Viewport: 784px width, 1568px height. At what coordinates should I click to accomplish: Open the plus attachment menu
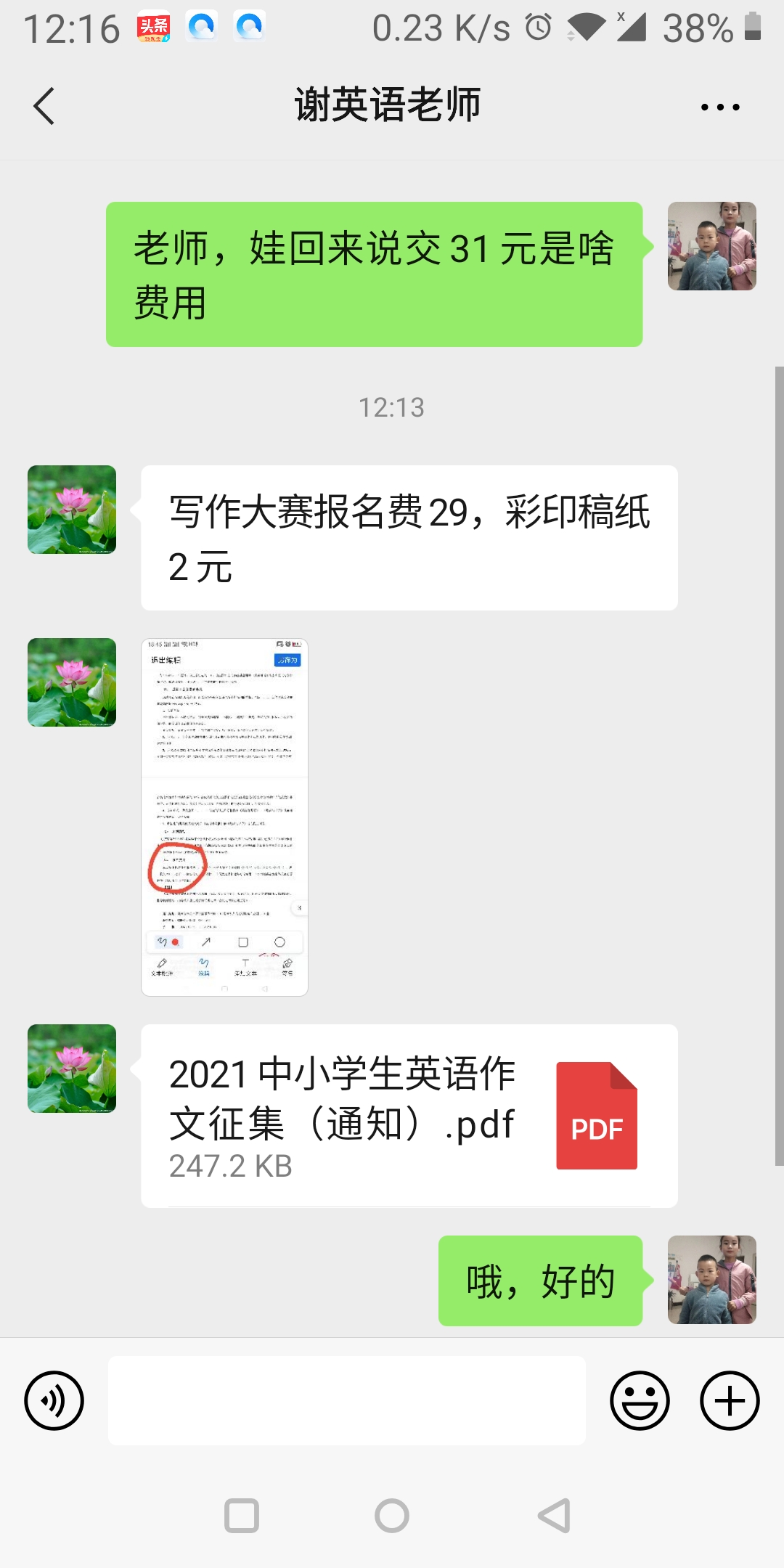coord(730,1400)
